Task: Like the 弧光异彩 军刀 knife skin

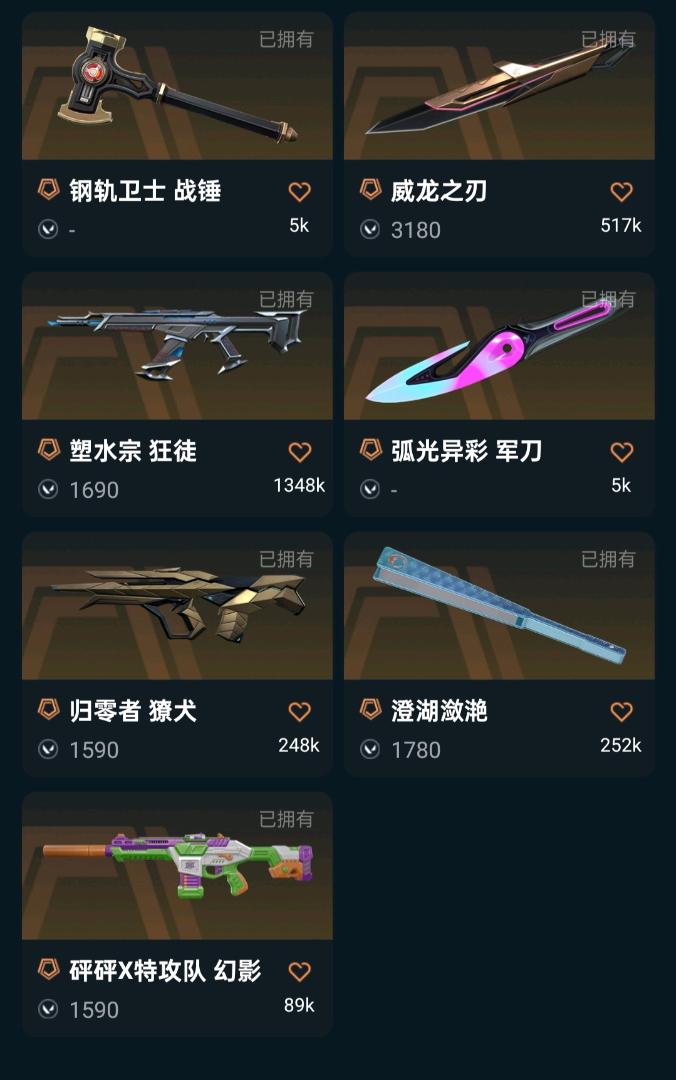Action: point(621,451)
